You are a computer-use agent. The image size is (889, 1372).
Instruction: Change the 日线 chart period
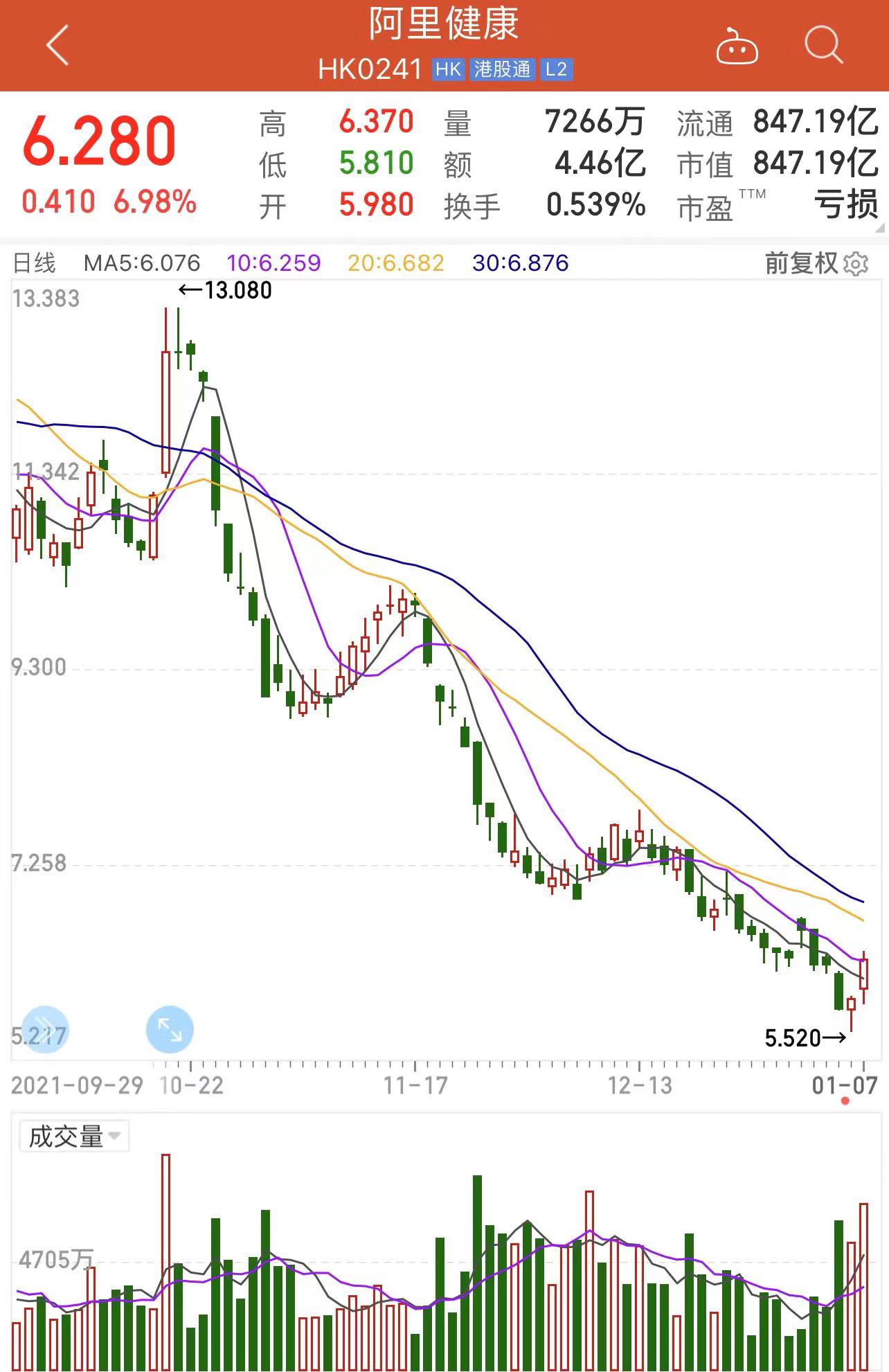[35, 263]
